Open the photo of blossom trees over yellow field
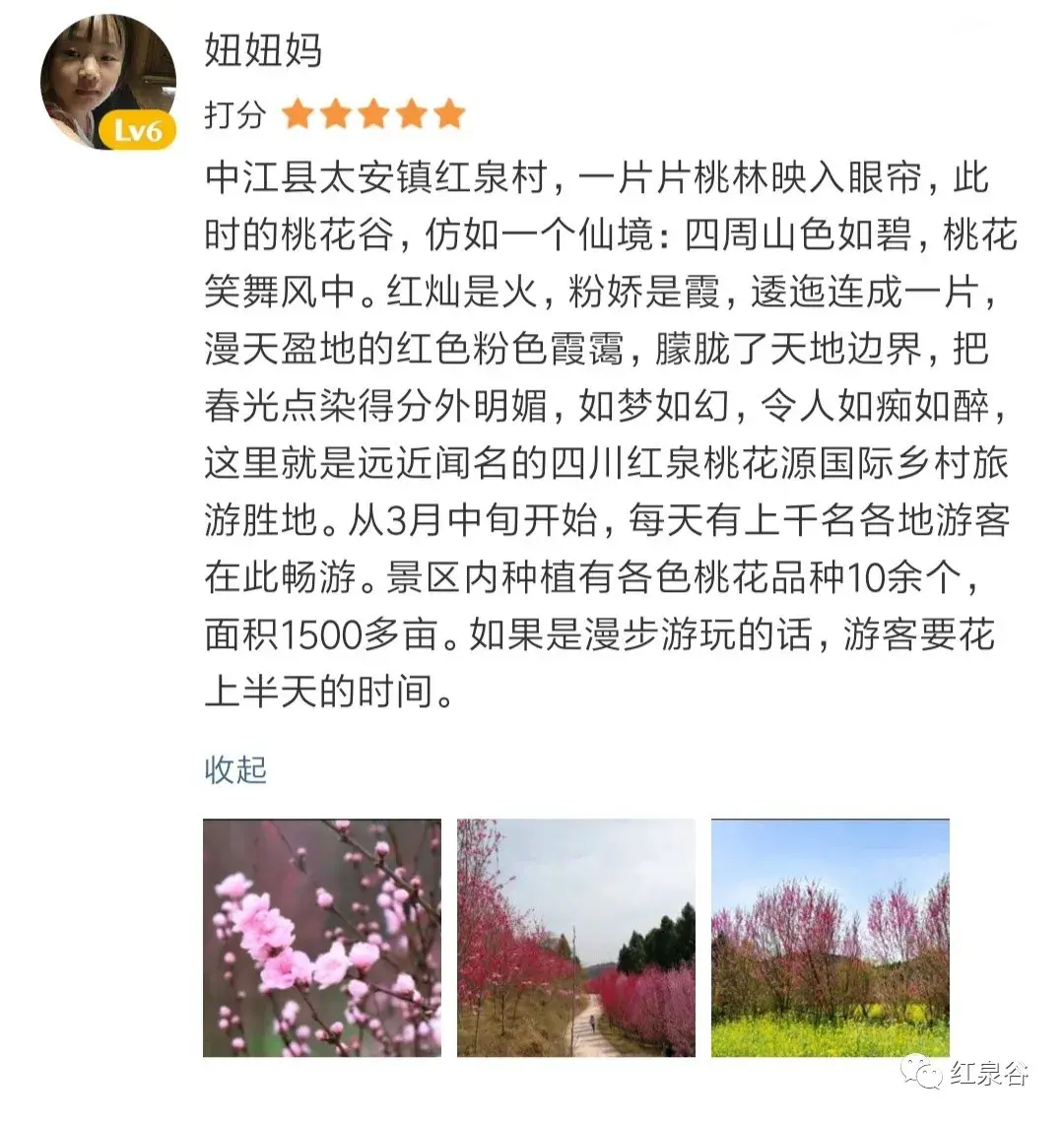 click(830, 938)
